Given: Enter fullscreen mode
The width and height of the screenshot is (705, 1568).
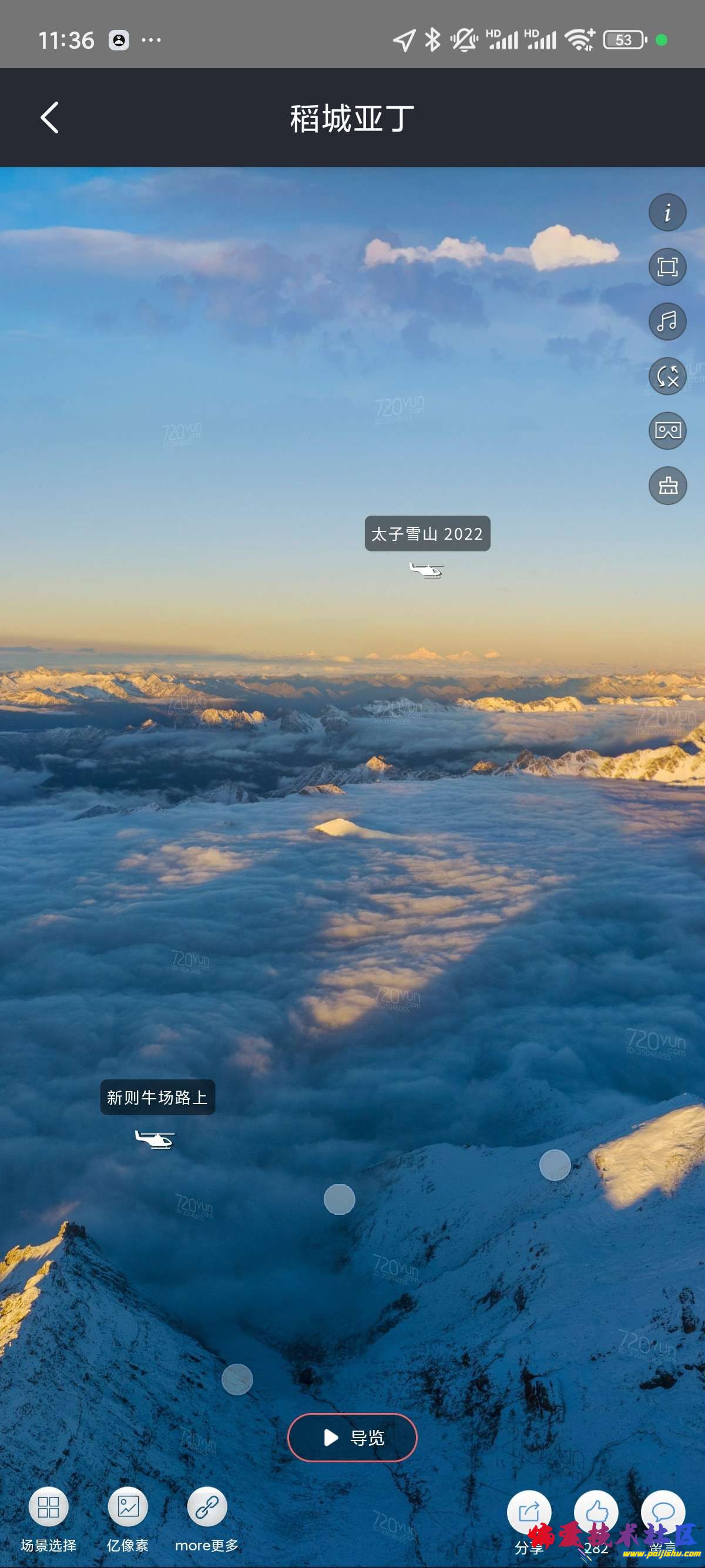Looking at the screenshot, I should coord(667,267).
